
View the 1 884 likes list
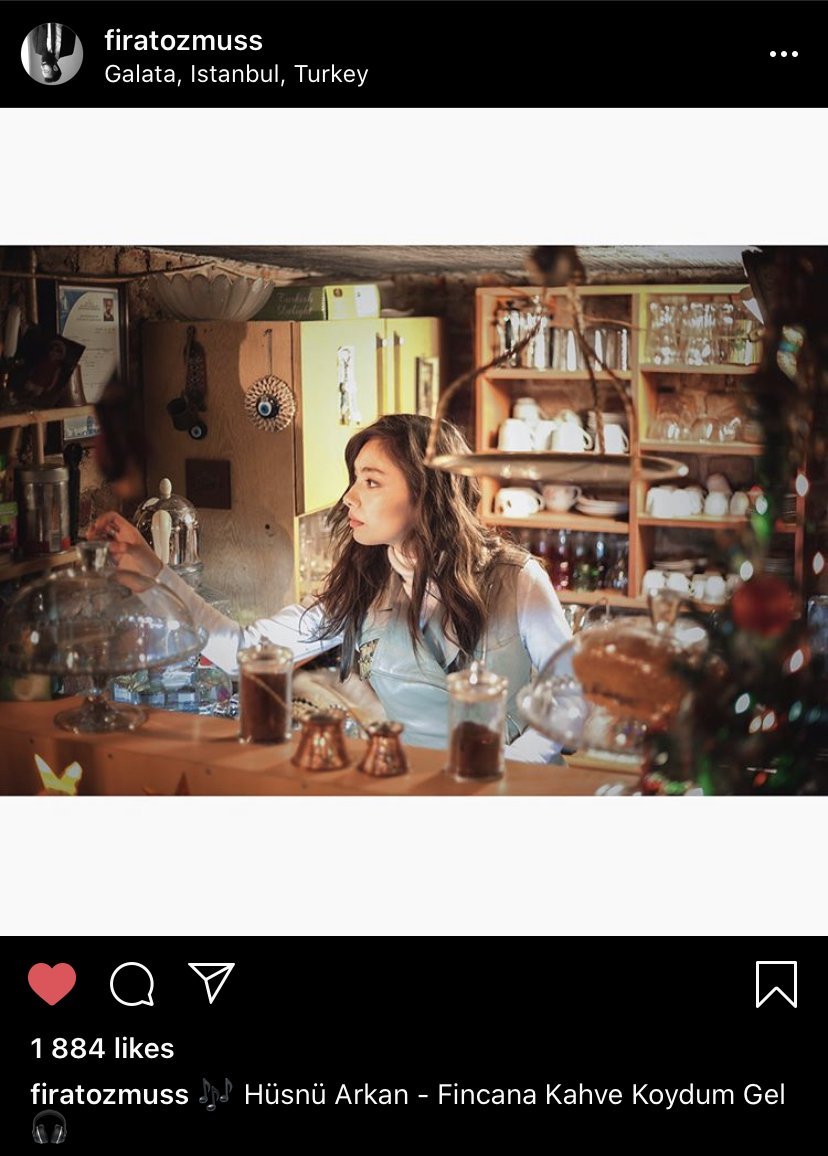(x=102, y=1048)
